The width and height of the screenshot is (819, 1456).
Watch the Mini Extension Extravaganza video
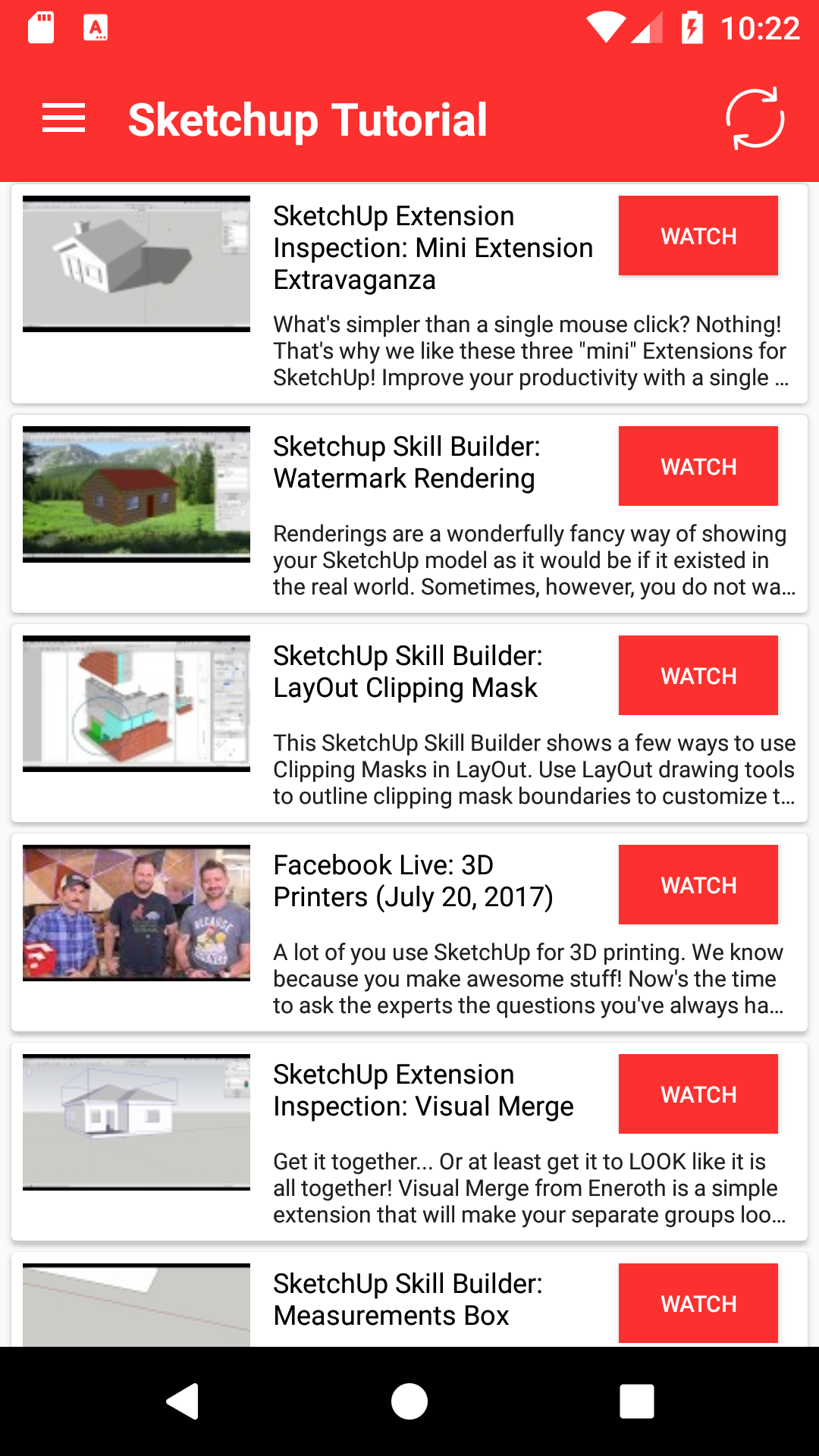pos(698,236)
